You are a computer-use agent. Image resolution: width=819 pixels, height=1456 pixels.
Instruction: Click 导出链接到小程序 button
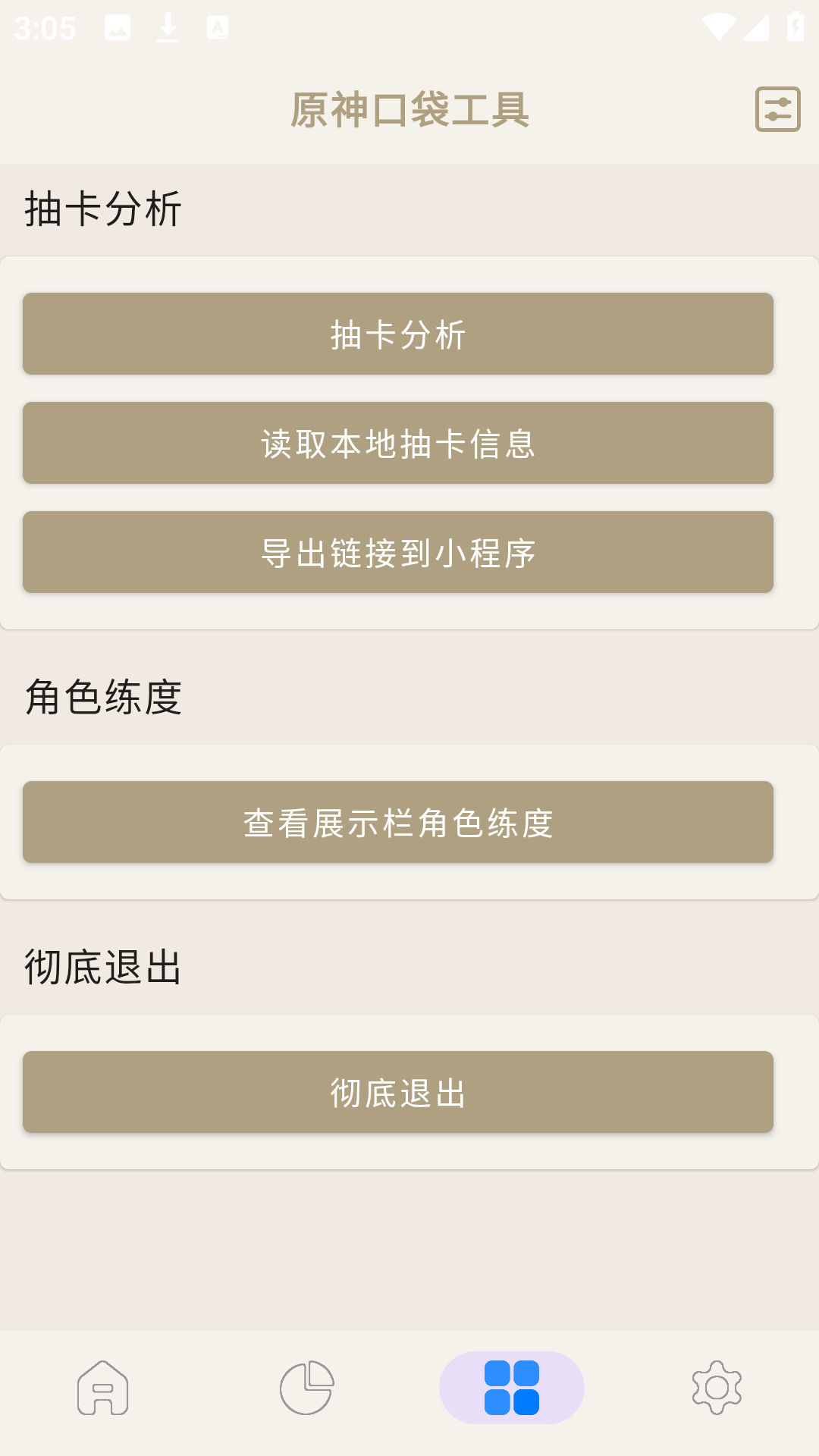(398, 552)
